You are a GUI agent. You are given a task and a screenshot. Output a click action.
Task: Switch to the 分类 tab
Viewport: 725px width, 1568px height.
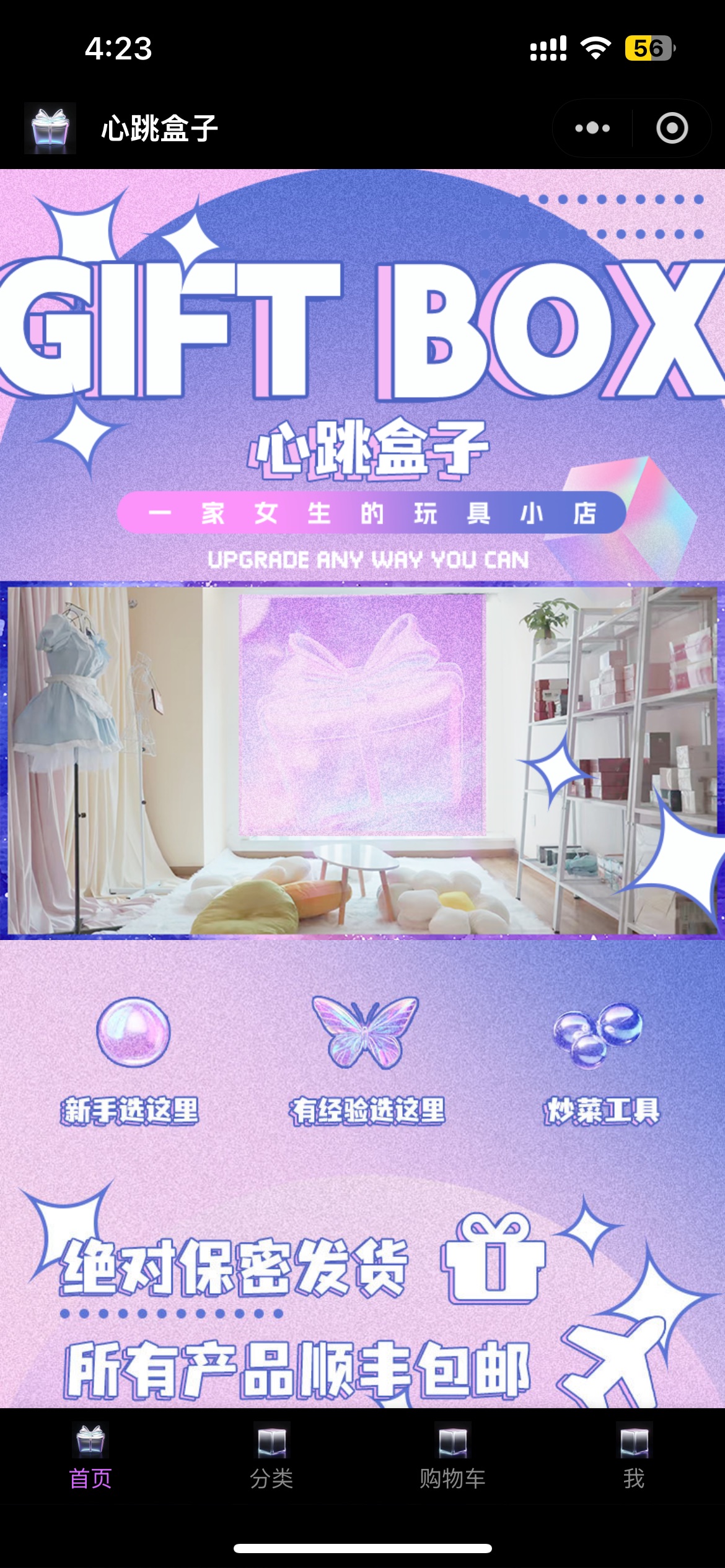pos(271,1457)
